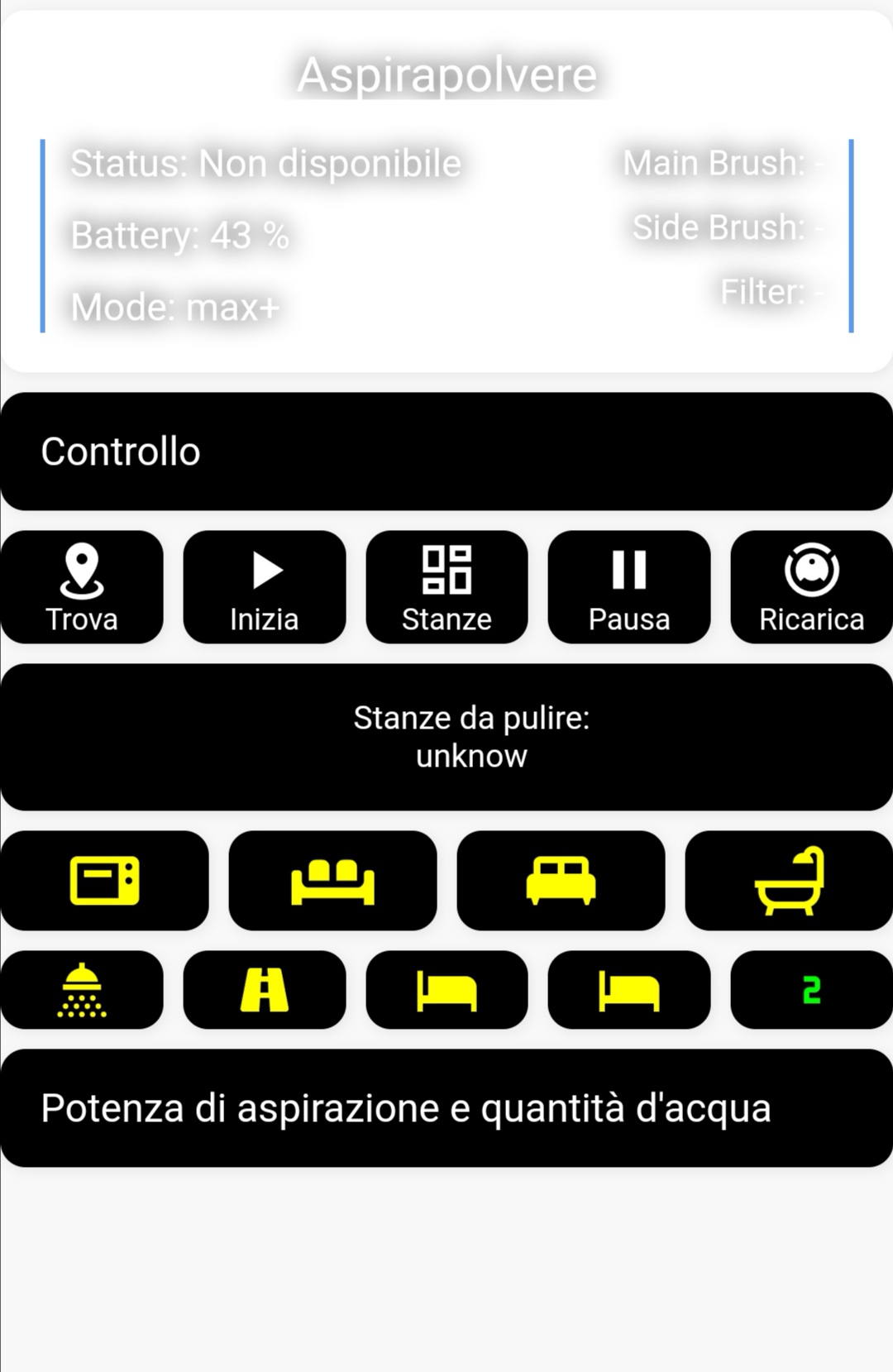Image resolution: width=893 pixels, height=1372 pixels.
Task: Choose the living room sofa button
Action: pyautogui.click(x=332, y=881)
